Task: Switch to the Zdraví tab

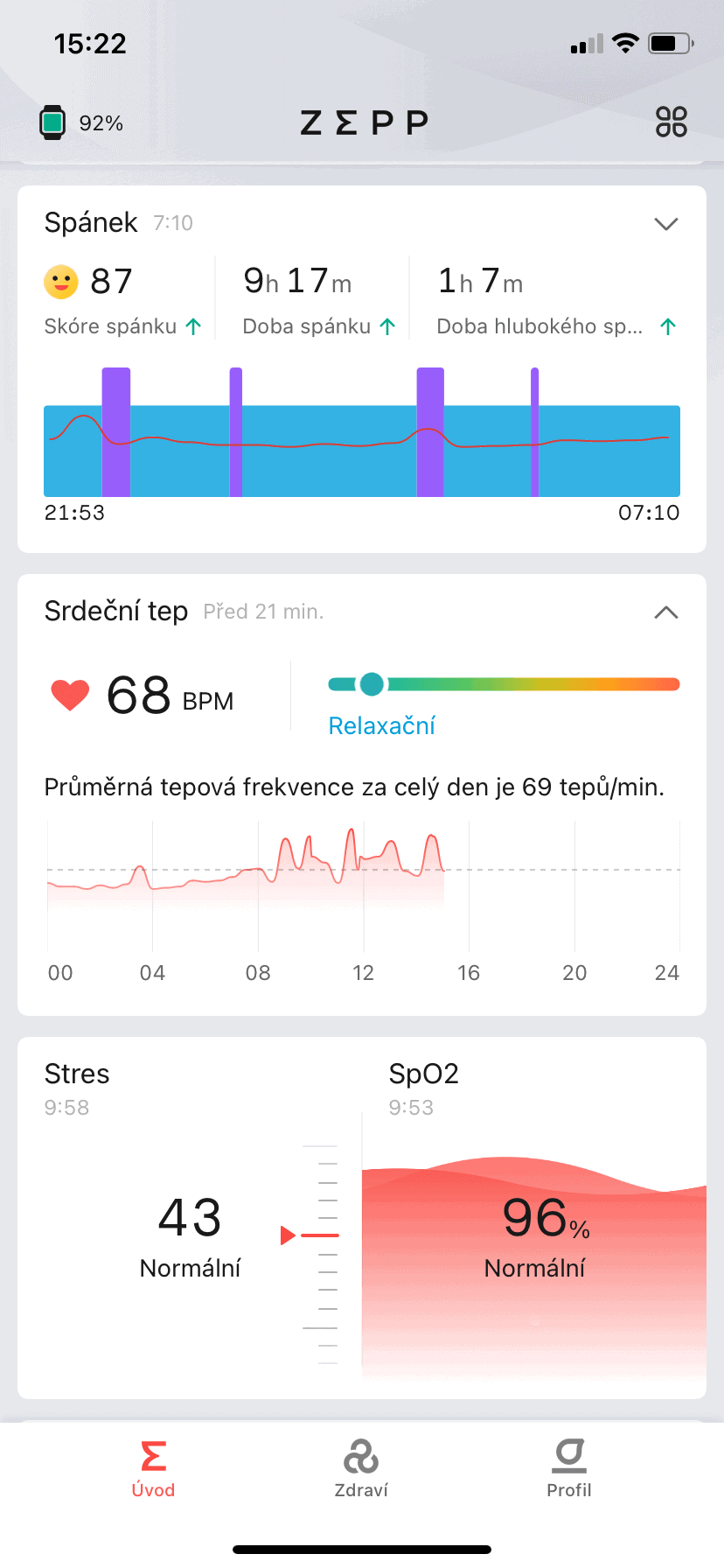Action: point(361,1468)
